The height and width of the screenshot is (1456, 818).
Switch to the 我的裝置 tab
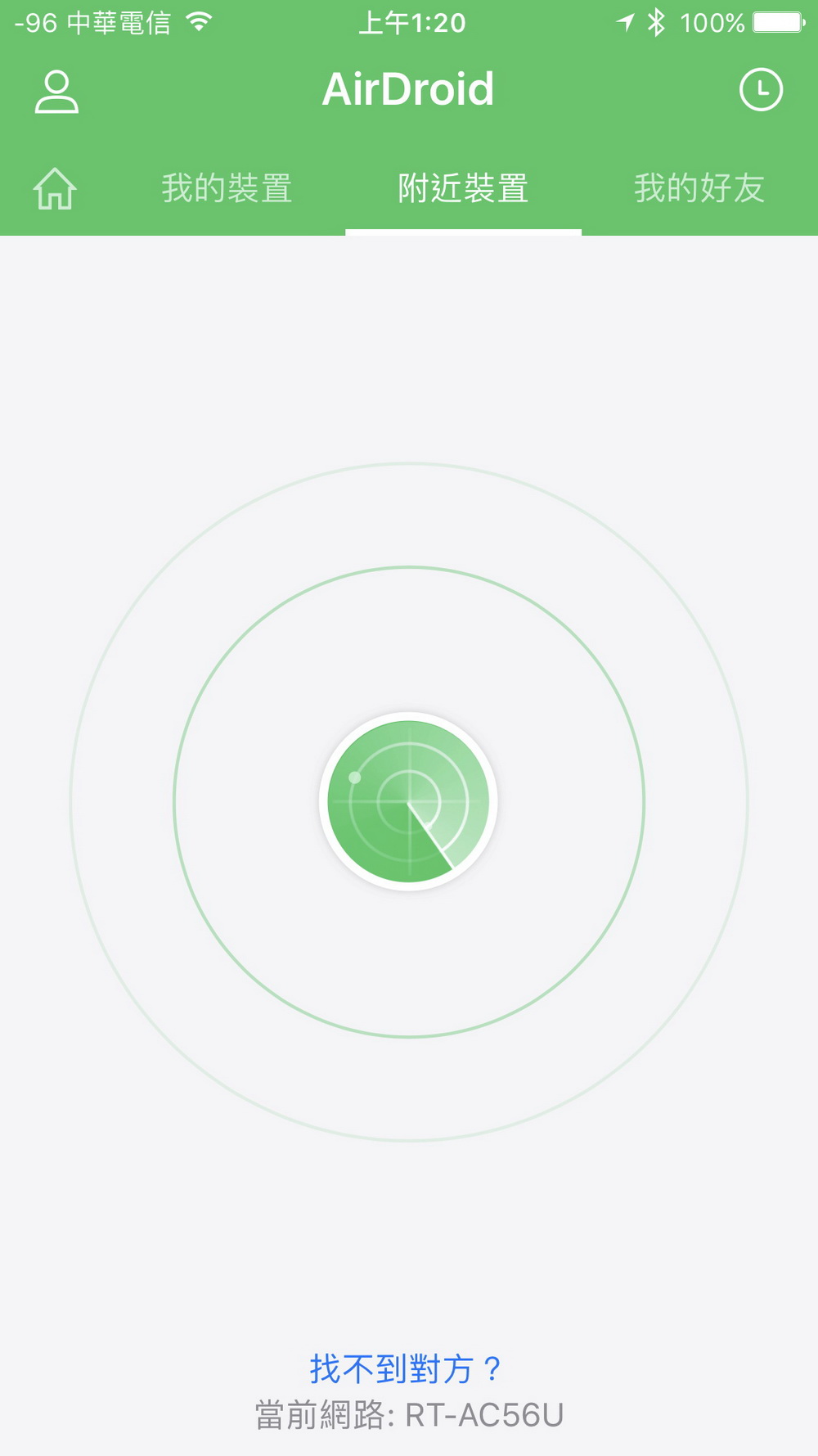[227, 187]
